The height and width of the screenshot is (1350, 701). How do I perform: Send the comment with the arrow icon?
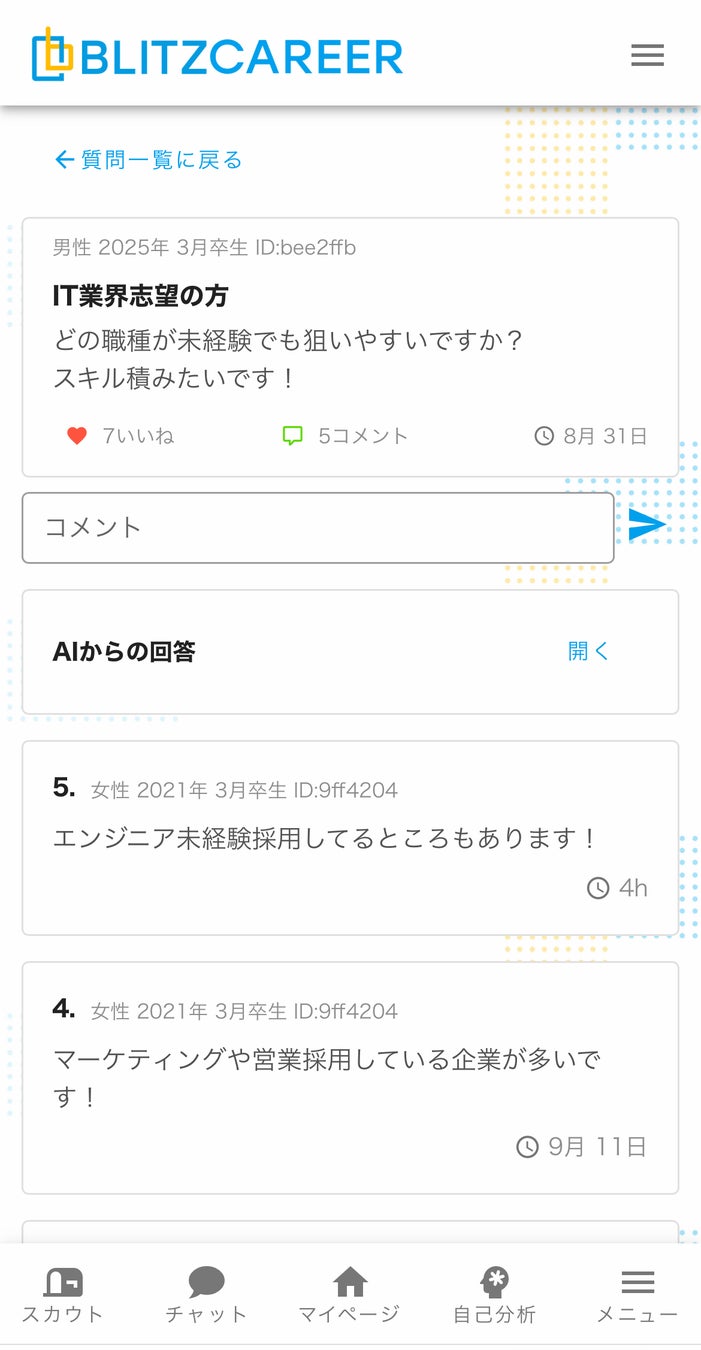click(647, 525)
